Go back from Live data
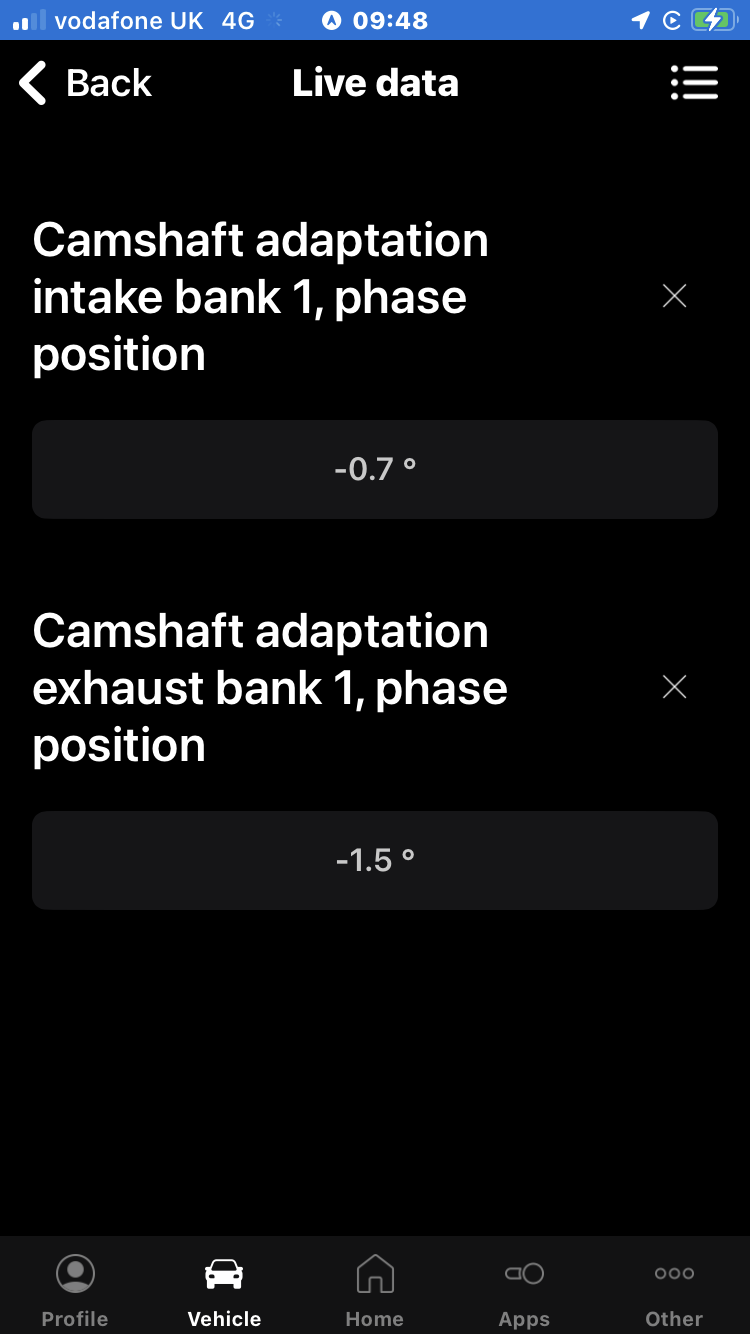750x1334 pixels. click(85, 83)
